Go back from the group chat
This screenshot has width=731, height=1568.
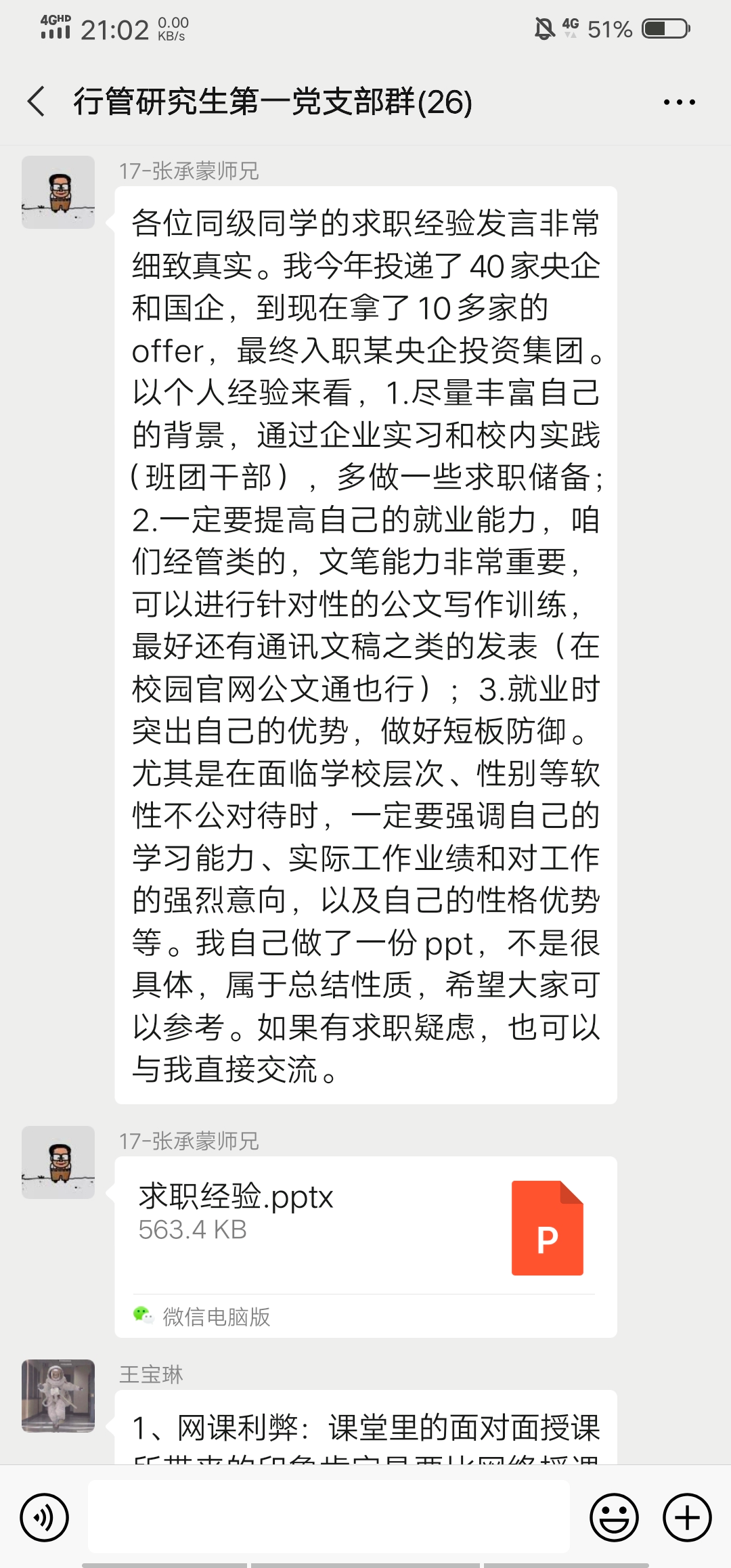(37, 102)
